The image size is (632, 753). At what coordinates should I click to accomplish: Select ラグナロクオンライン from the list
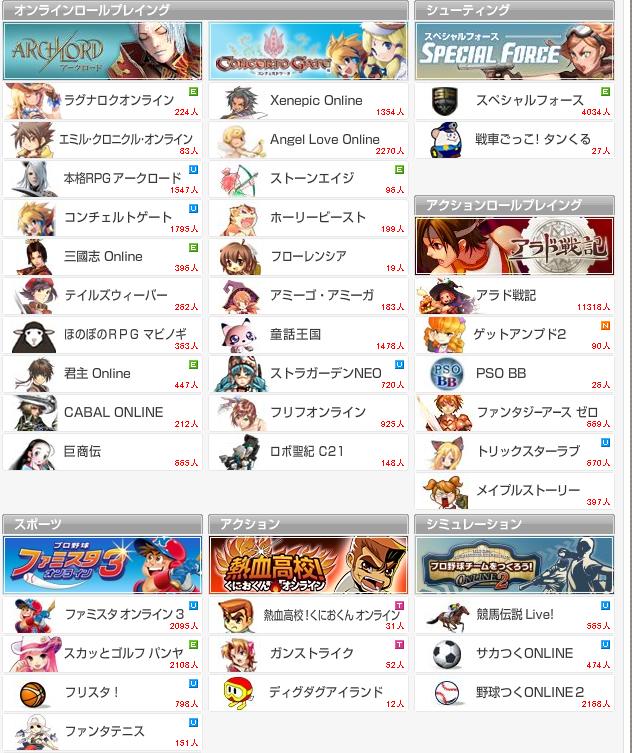click(102, 101)
